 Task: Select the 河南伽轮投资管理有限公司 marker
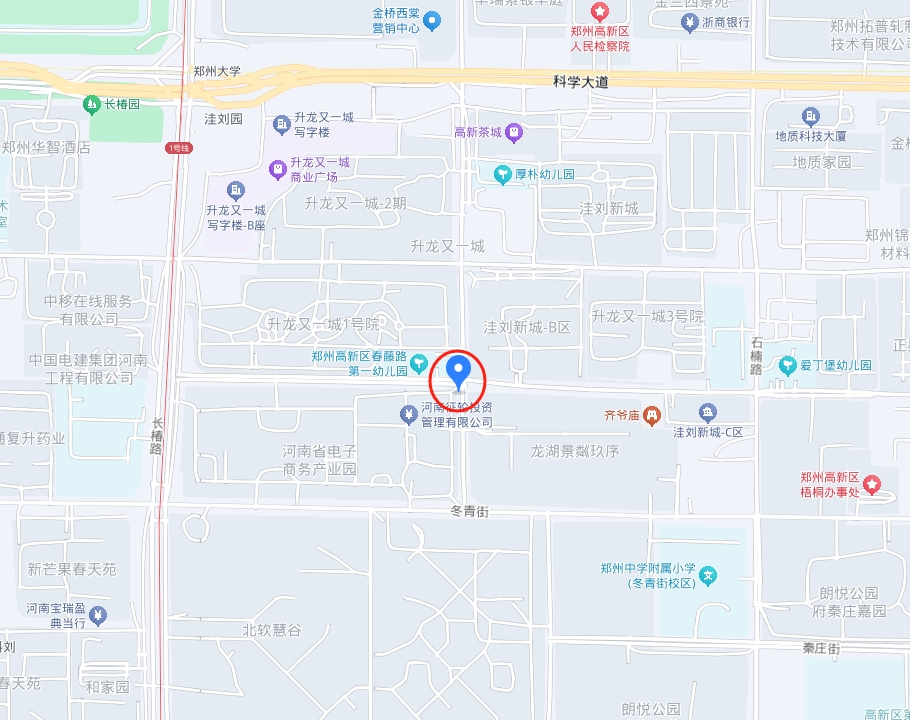click(x=408, y=414)
